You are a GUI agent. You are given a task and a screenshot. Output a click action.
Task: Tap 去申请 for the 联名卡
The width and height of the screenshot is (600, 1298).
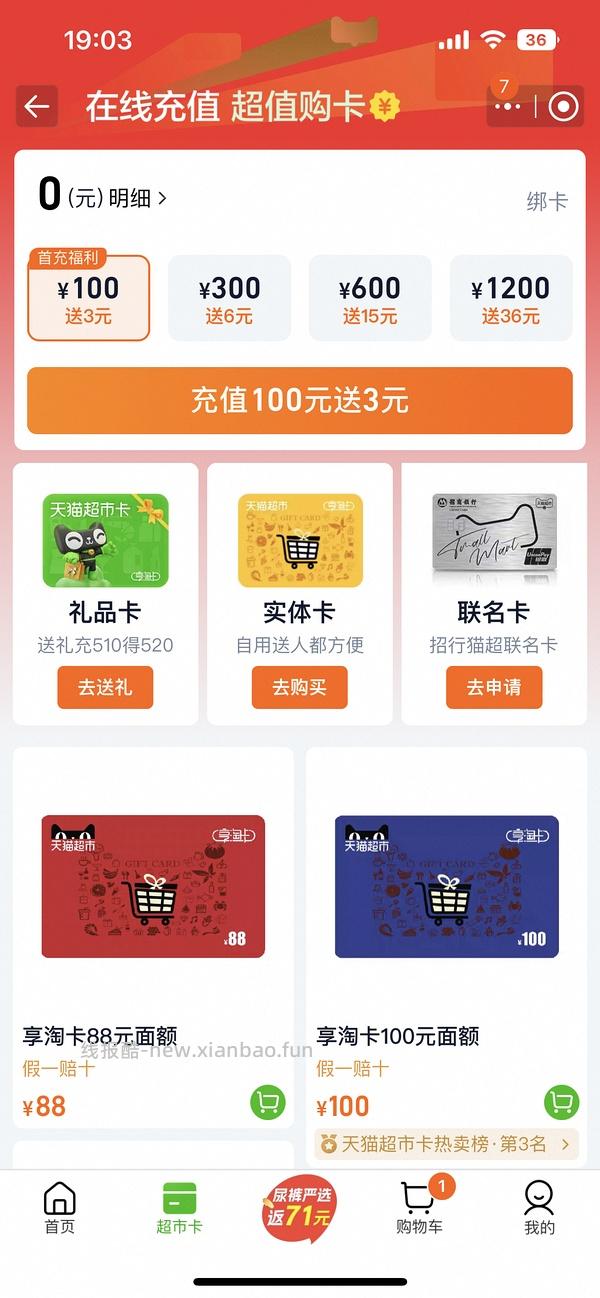(494, 688)
